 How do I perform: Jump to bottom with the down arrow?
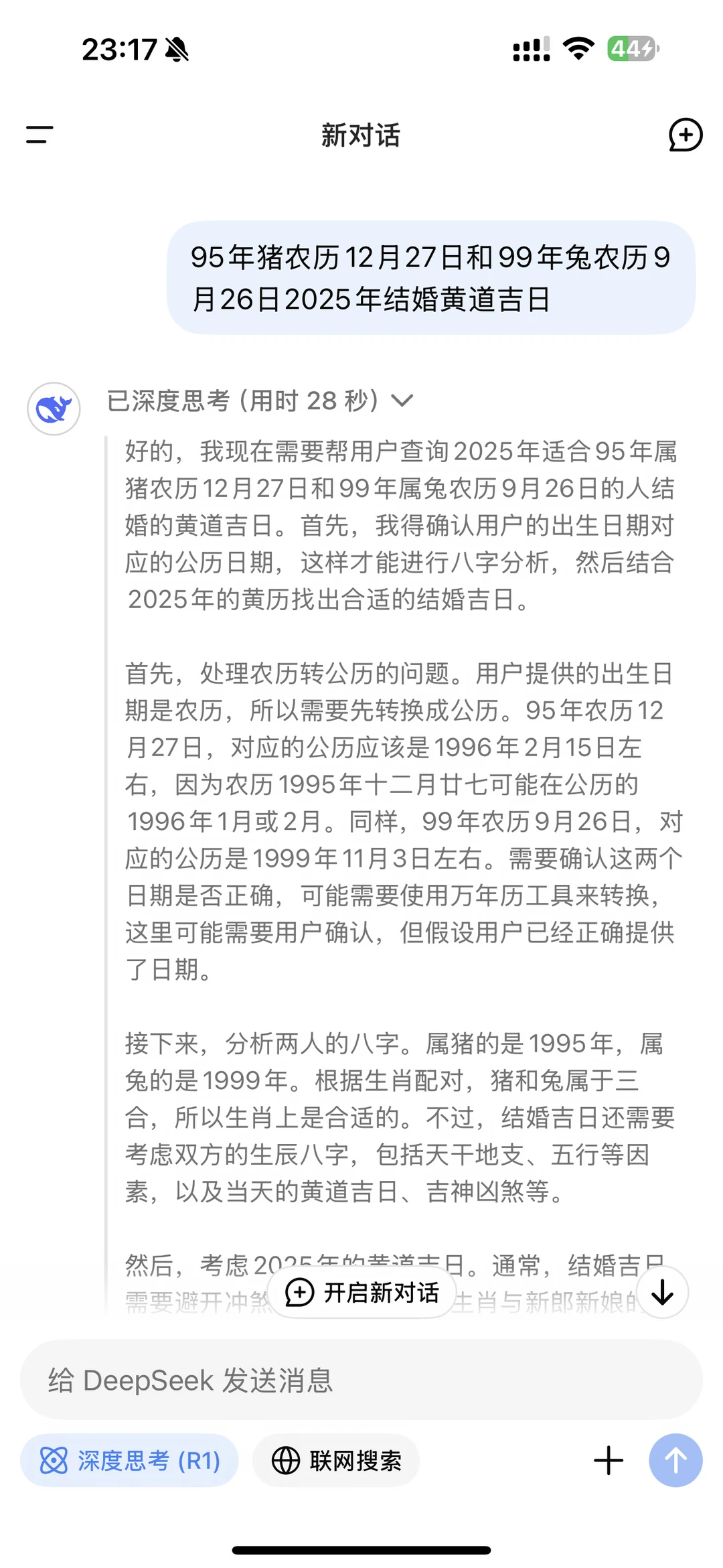point(662,1292)
